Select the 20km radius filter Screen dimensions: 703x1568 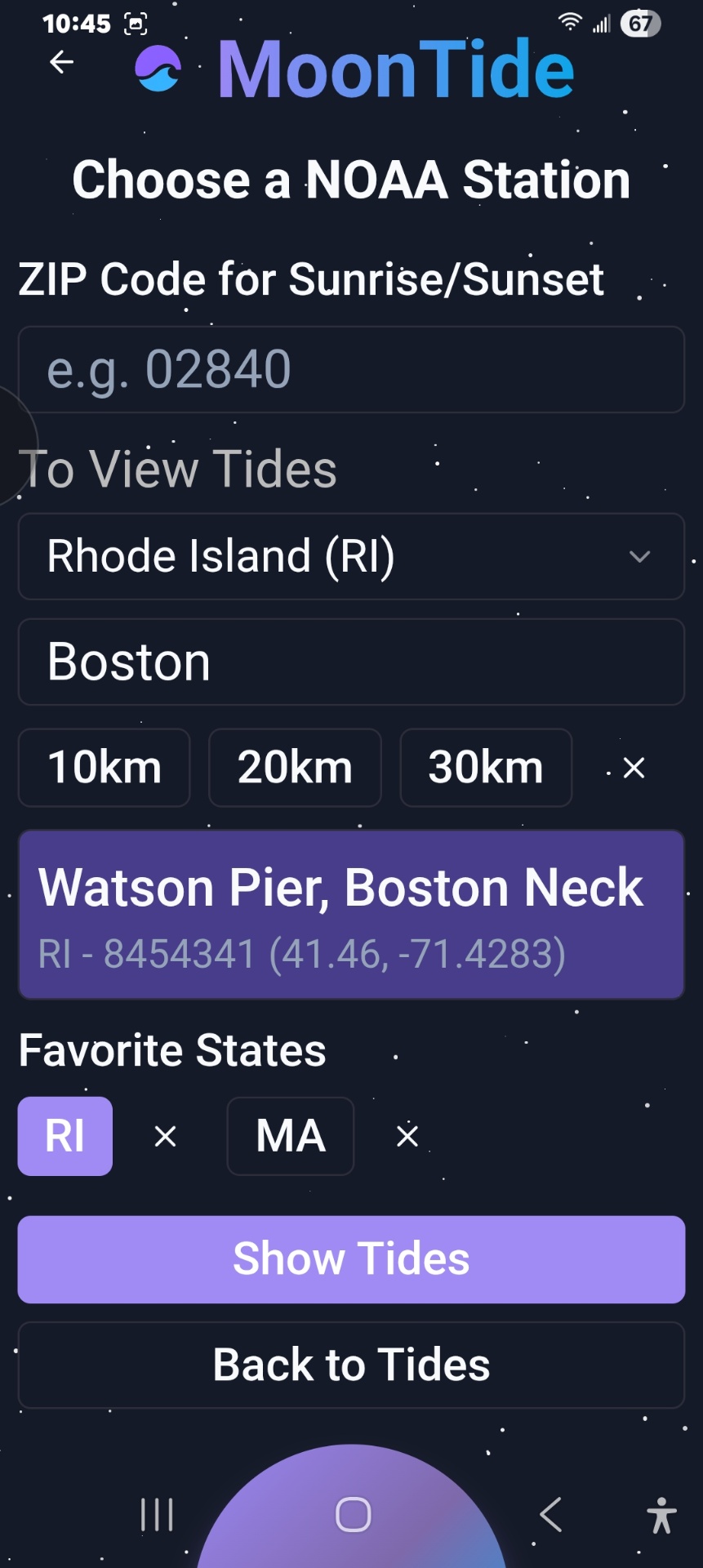tap(294, 767)
